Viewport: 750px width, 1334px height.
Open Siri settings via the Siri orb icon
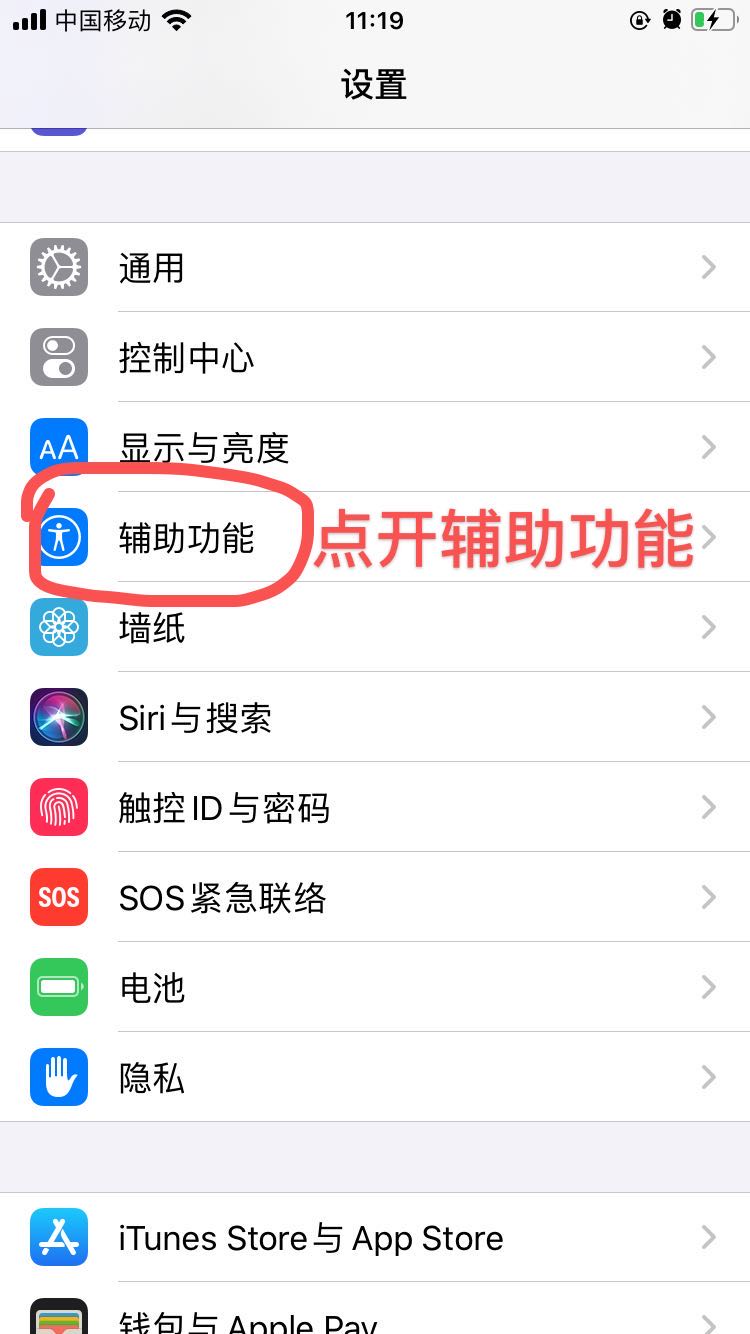(x=58, y=717)
